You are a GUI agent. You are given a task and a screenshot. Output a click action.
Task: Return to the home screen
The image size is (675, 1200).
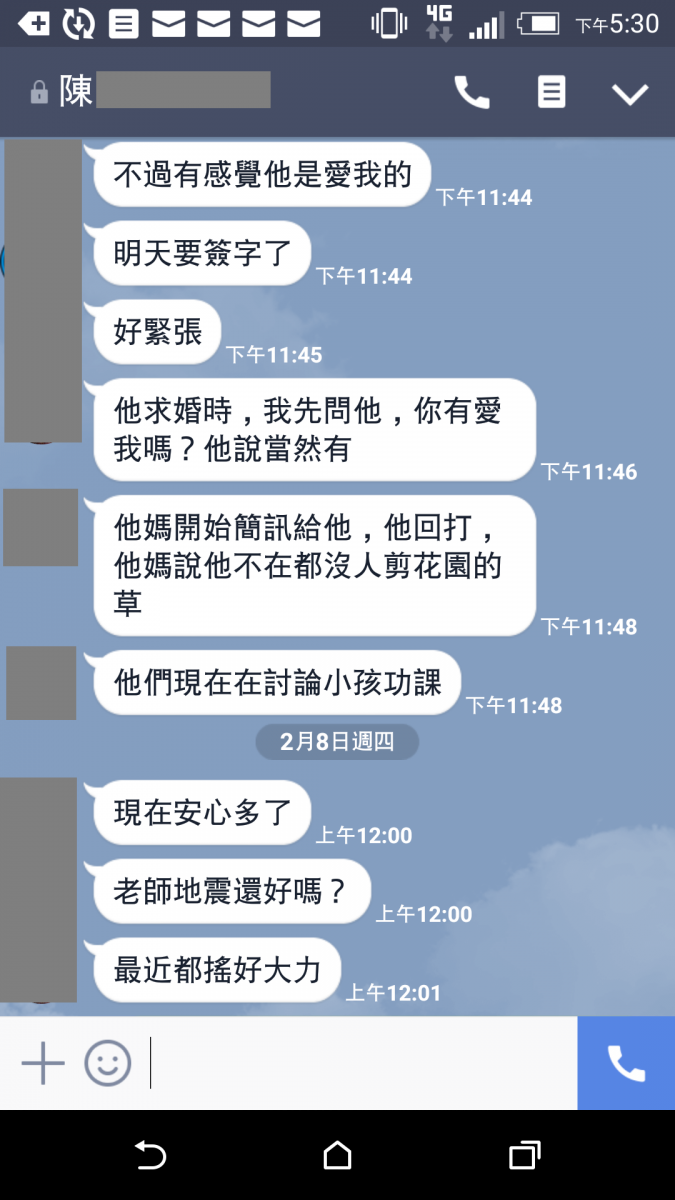tap(338, 1156)
